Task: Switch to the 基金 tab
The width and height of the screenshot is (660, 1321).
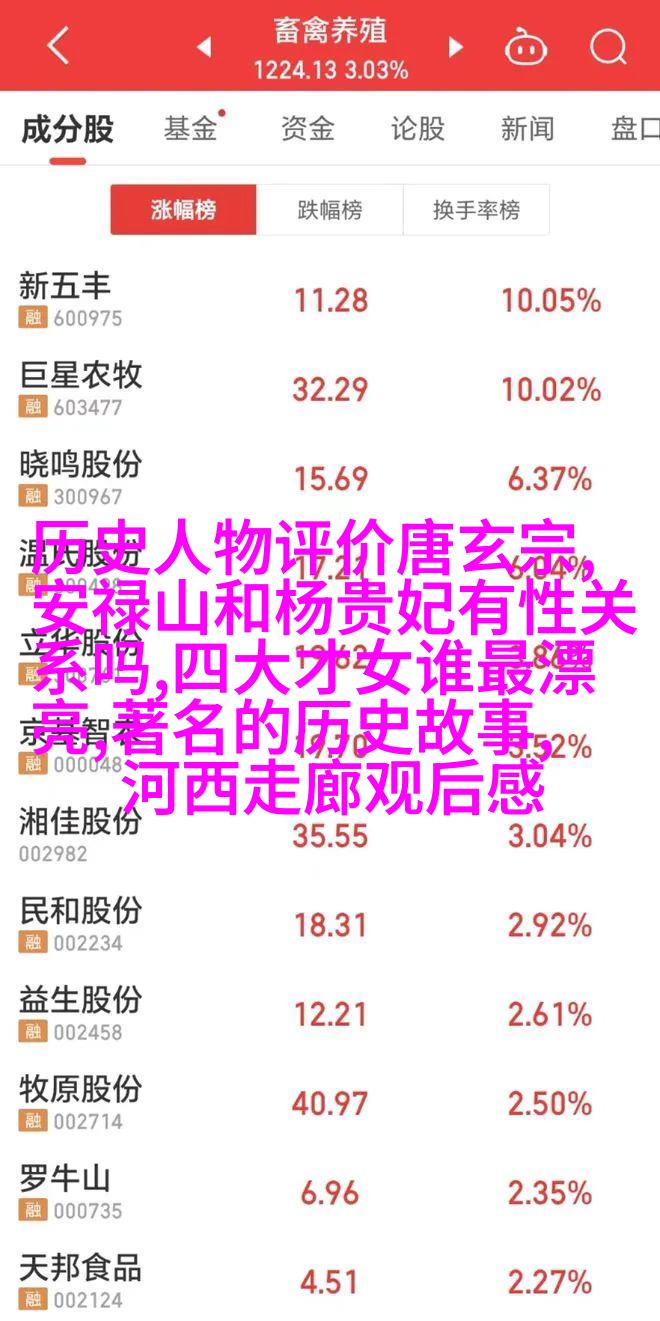Action: pyautogui.click(x=190, y=128)
